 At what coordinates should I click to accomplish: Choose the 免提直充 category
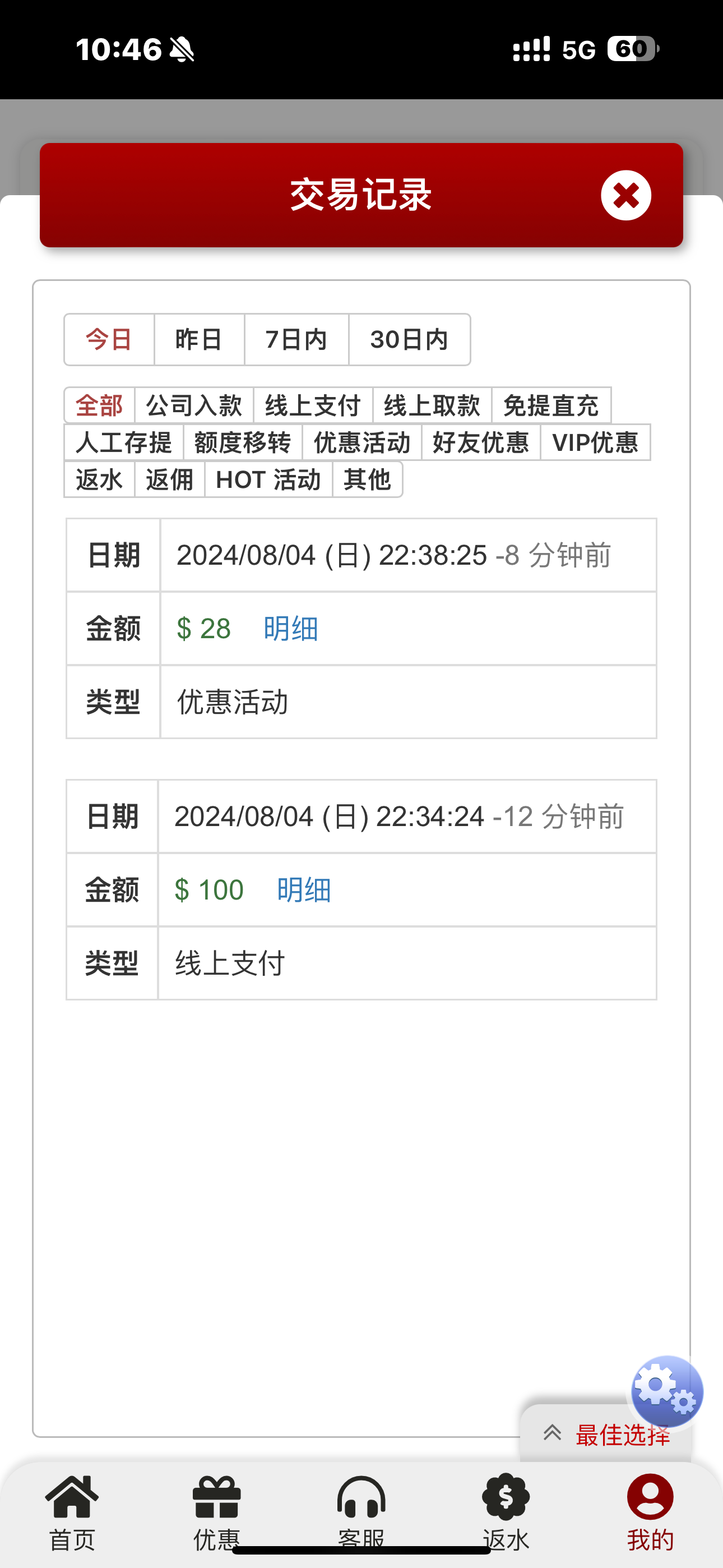pyautogui.click(x=551, y=405)
